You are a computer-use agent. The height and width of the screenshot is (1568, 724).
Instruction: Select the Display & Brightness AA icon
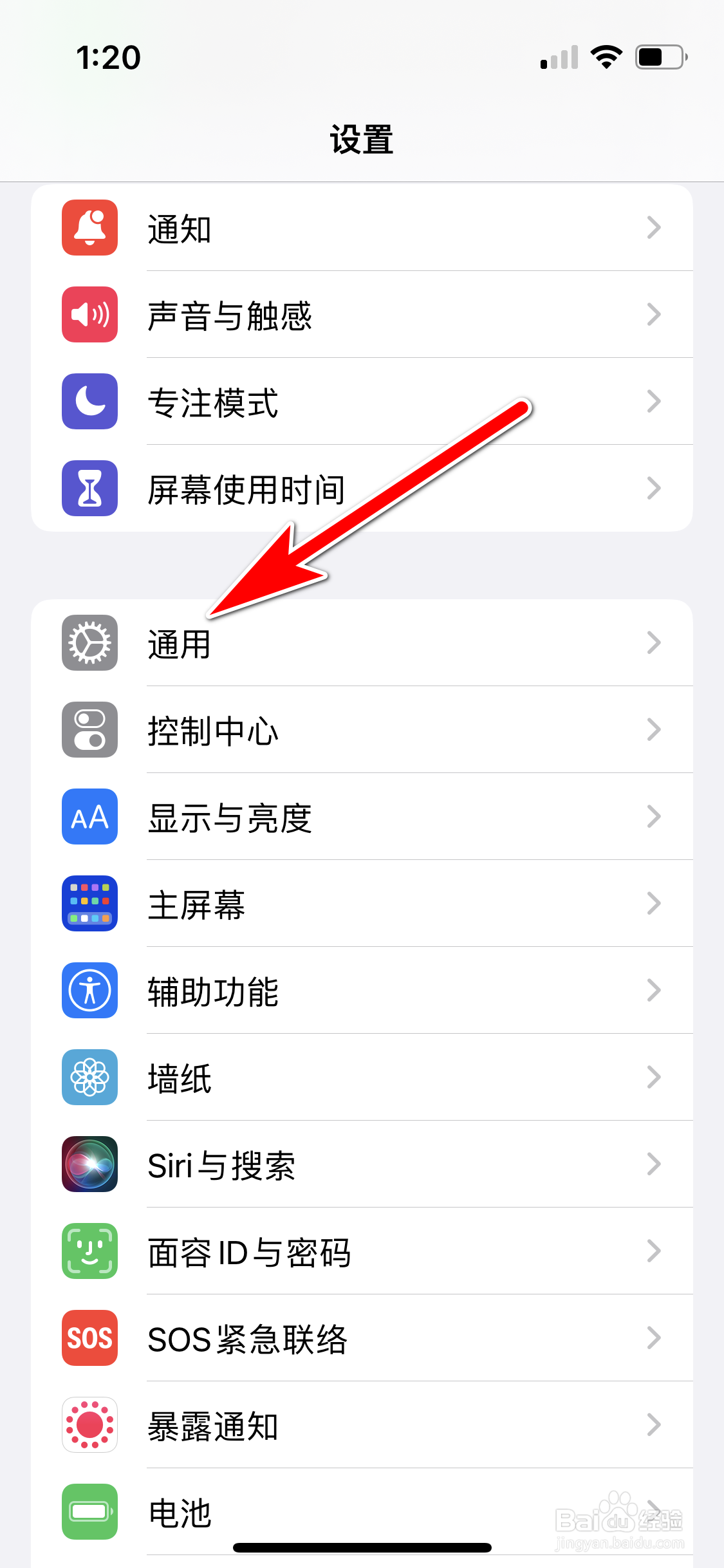89,817
